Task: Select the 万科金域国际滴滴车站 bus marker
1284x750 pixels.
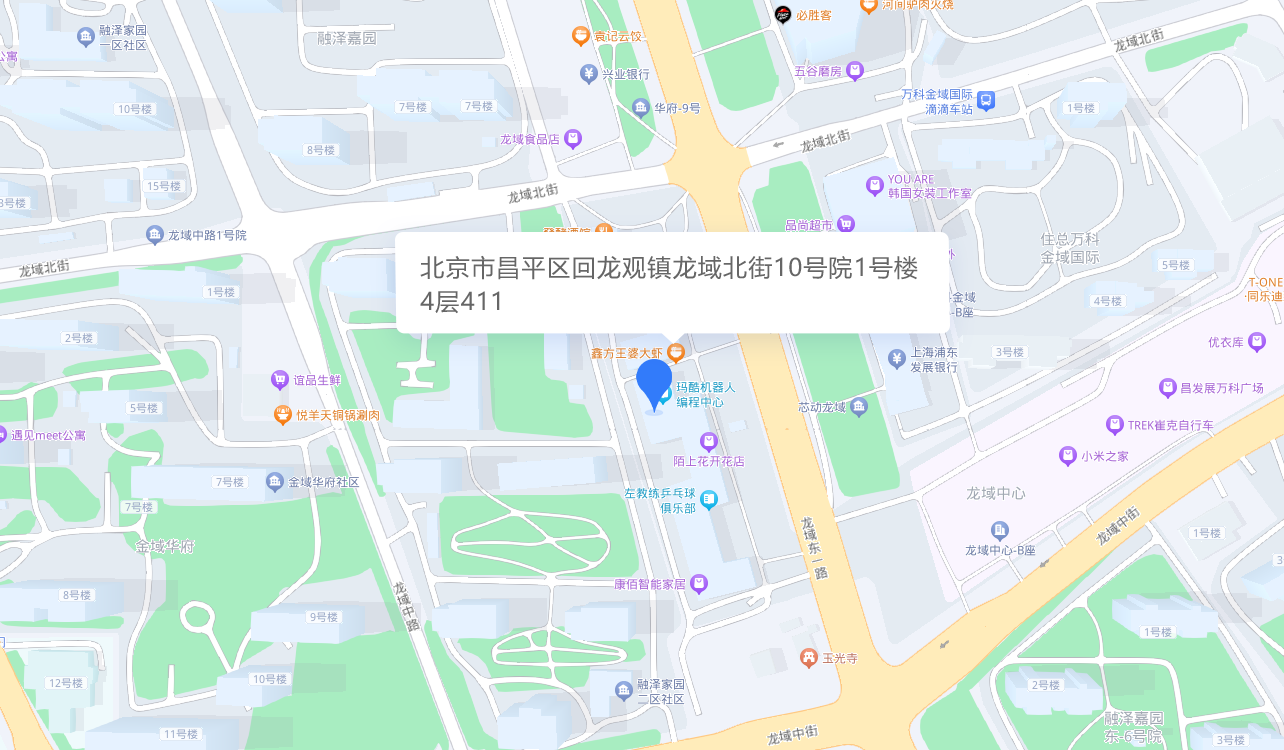Action: coord(987,100)
